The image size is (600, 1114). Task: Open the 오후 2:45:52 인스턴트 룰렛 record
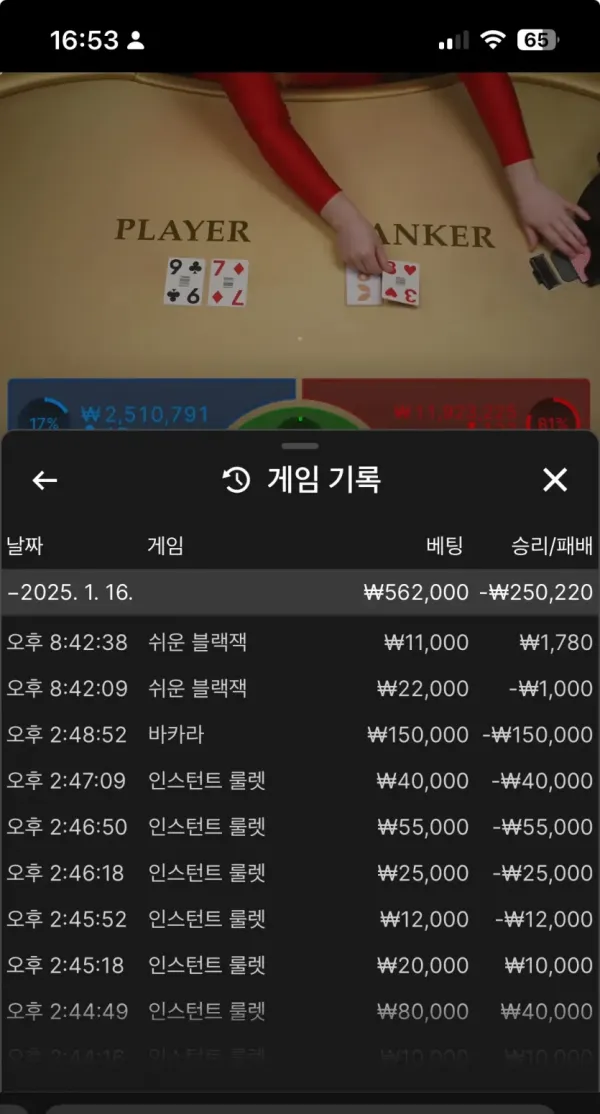click(x=300, y=919)
